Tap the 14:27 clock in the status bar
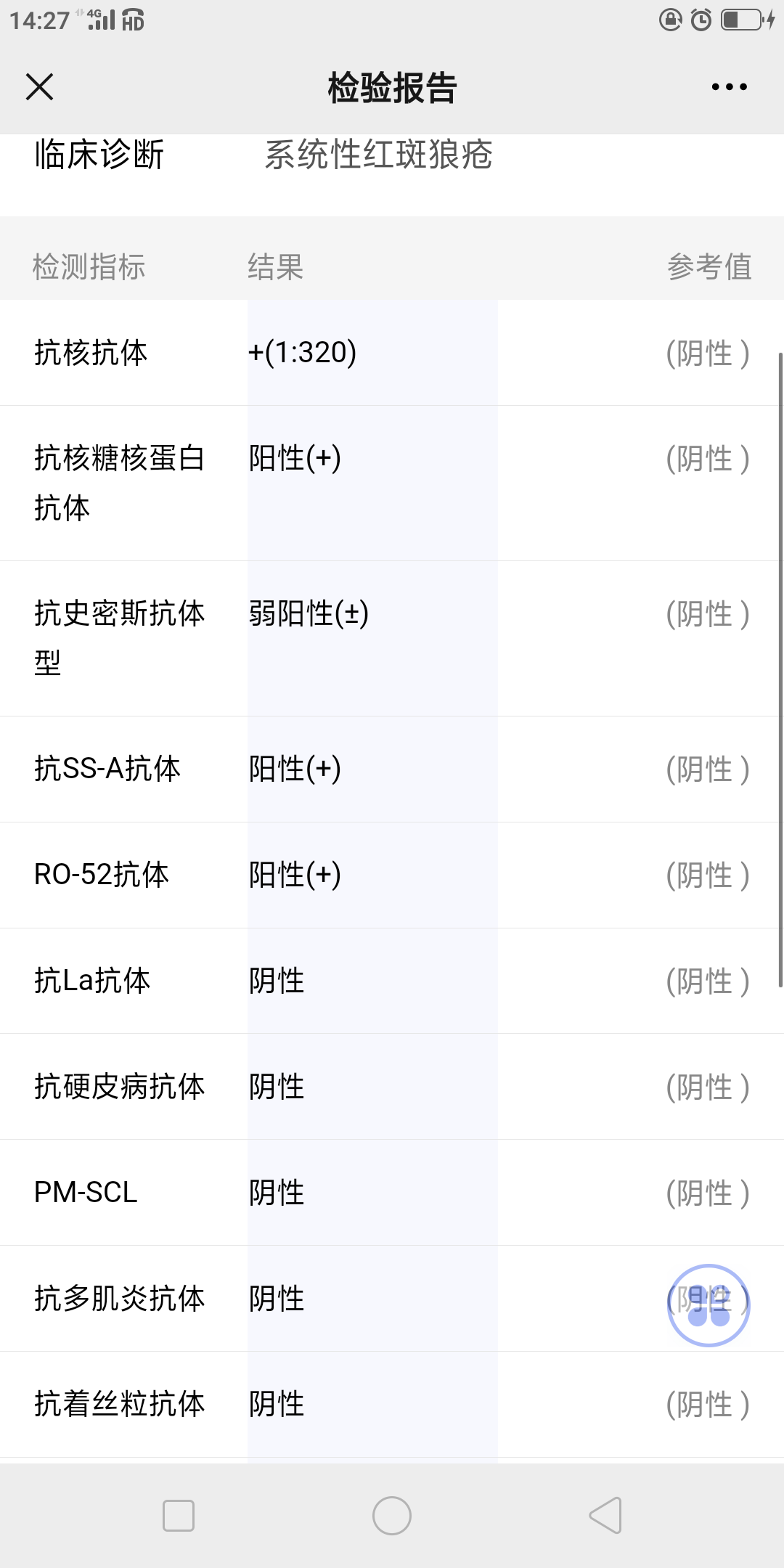 click(41, 20)
